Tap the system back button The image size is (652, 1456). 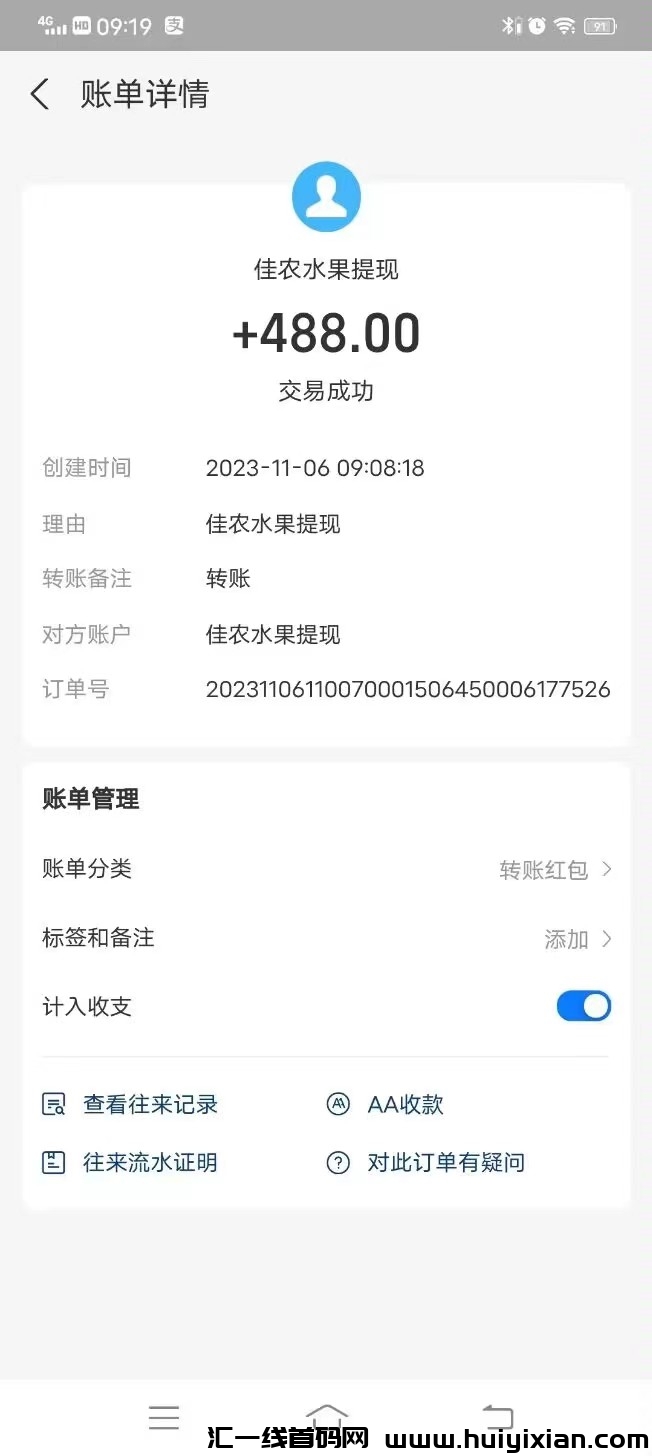point(497,1417)
